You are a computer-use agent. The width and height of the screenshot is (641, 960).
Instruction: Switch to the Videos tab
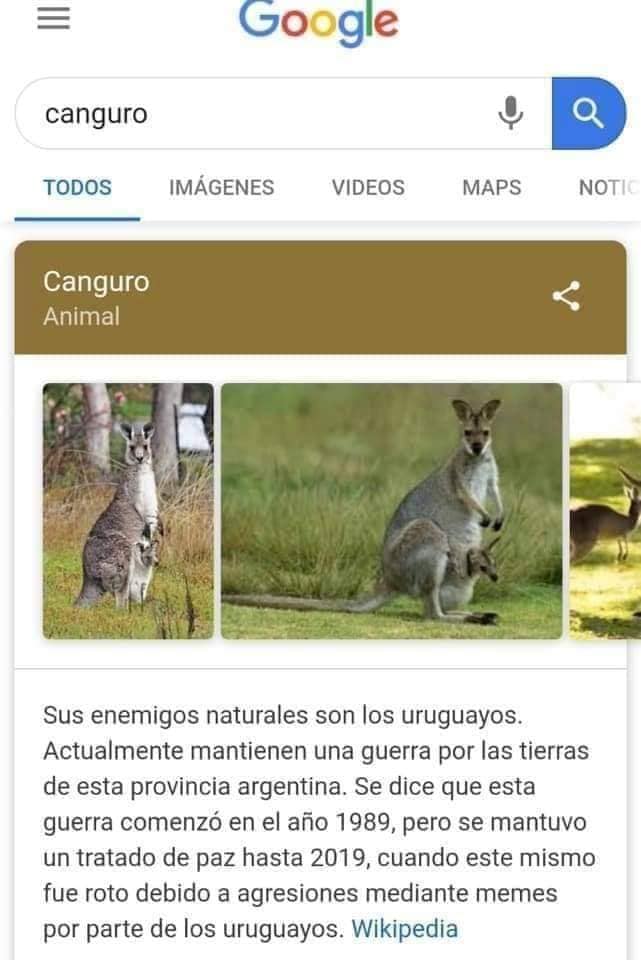[368, 187]
